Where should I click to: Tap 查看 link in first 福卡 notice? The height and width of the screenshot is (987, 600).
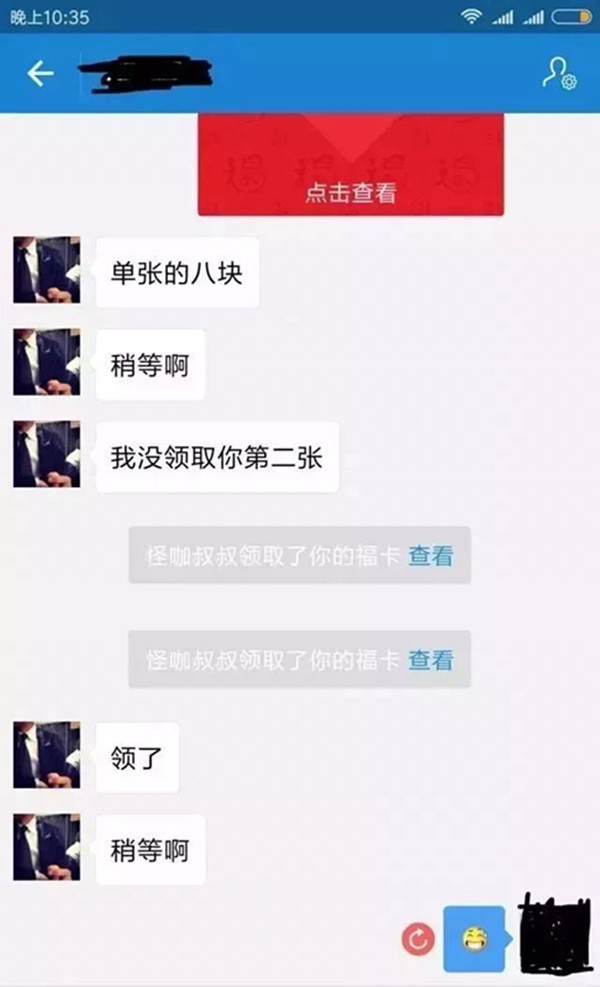pos(431,556)
